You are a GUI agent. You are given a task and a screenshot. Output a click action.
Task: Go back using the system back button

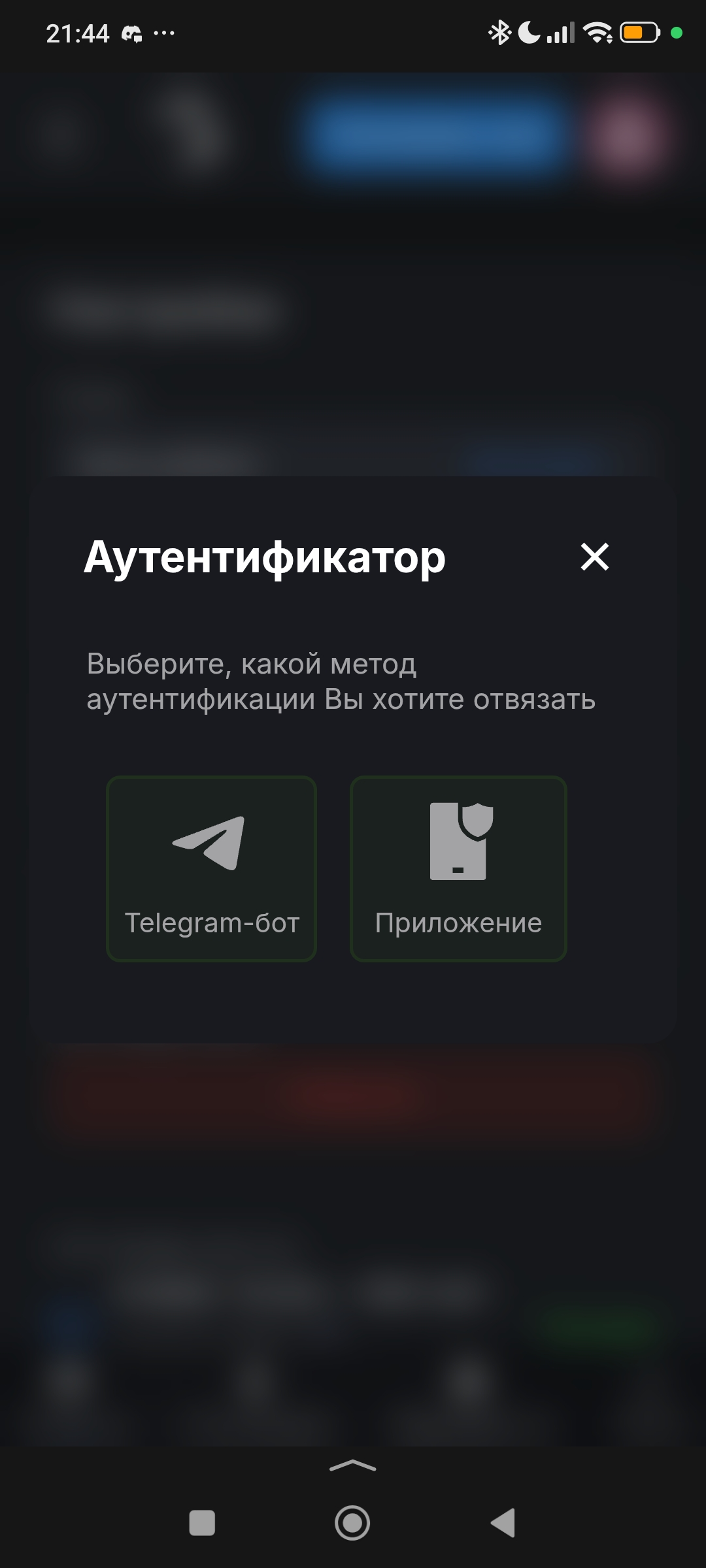(503, 1523)
